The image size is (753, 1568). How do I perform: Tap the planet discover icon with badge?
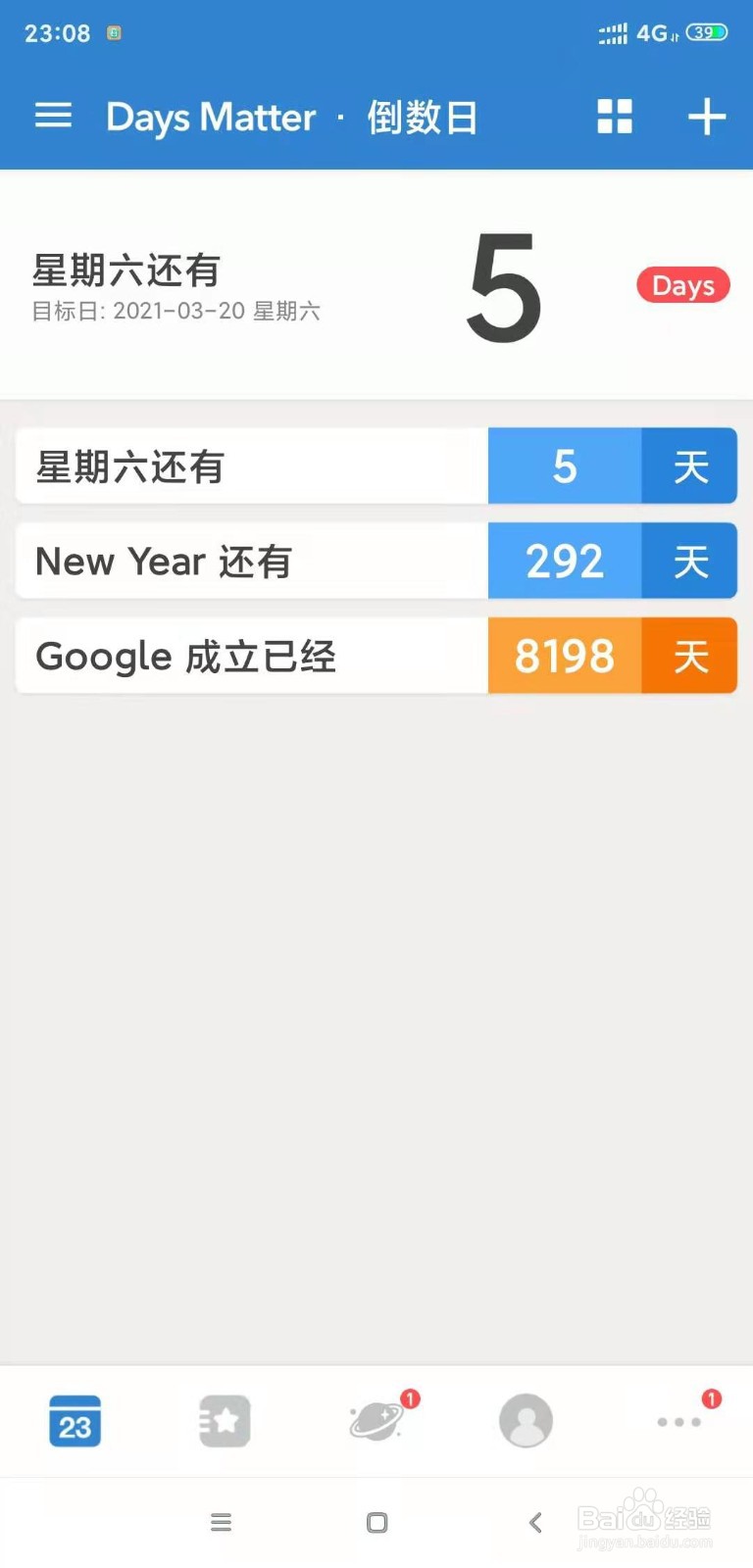click(376, 1421)
